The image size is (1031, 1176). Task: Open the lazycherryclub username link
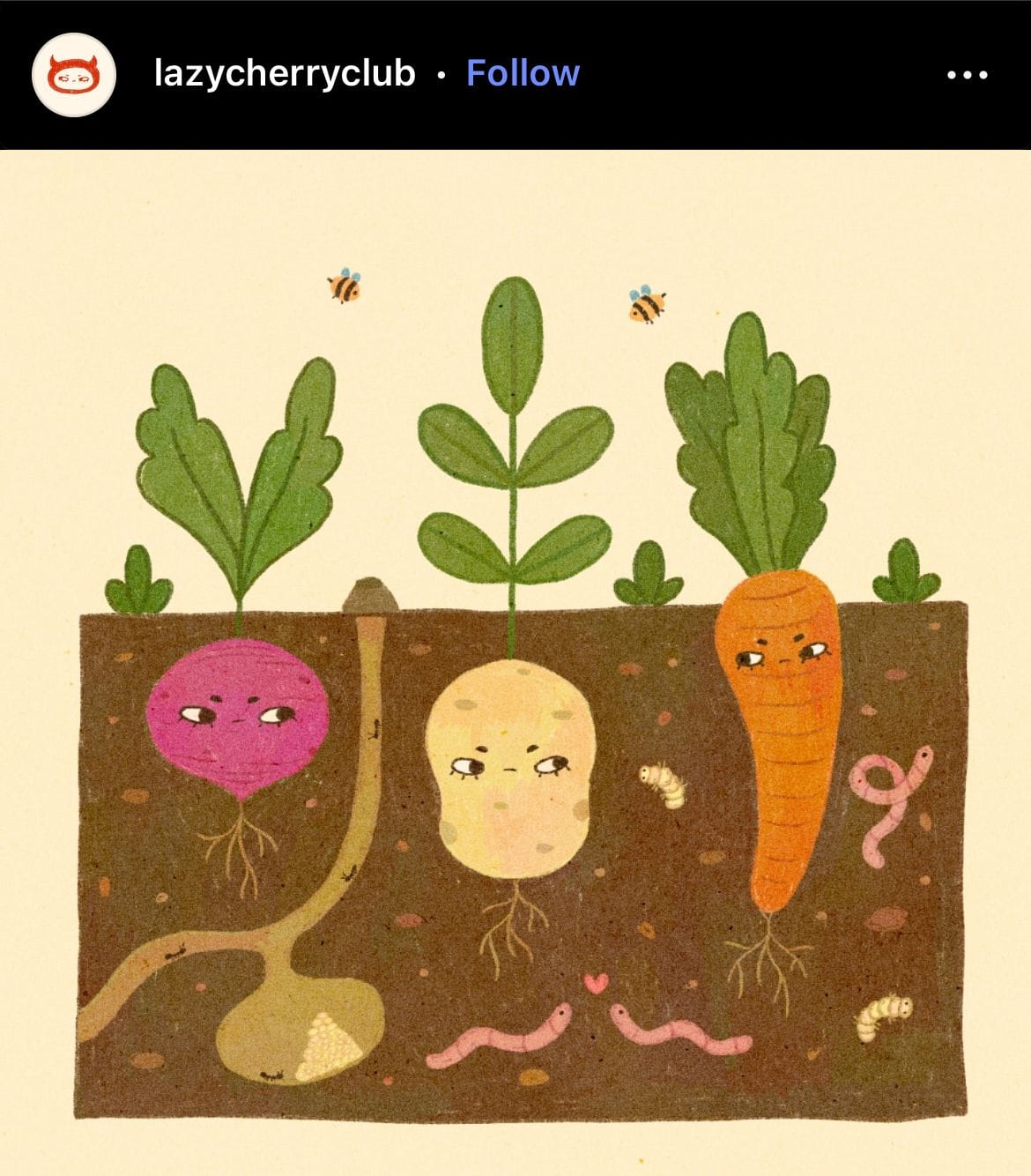(x=284, y=74)
